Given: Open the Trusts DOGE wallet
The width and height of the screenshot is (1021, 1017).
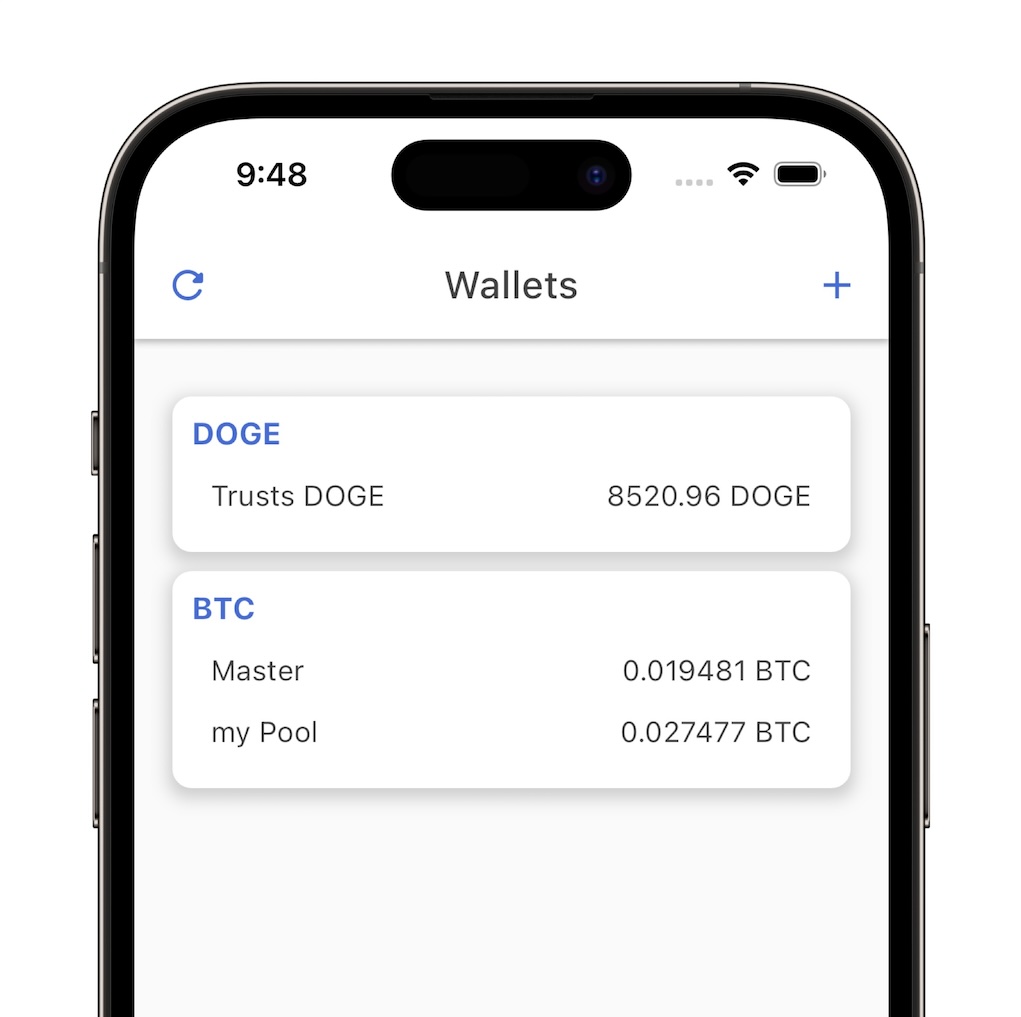Looking at the screenshot, I should 511,496.
